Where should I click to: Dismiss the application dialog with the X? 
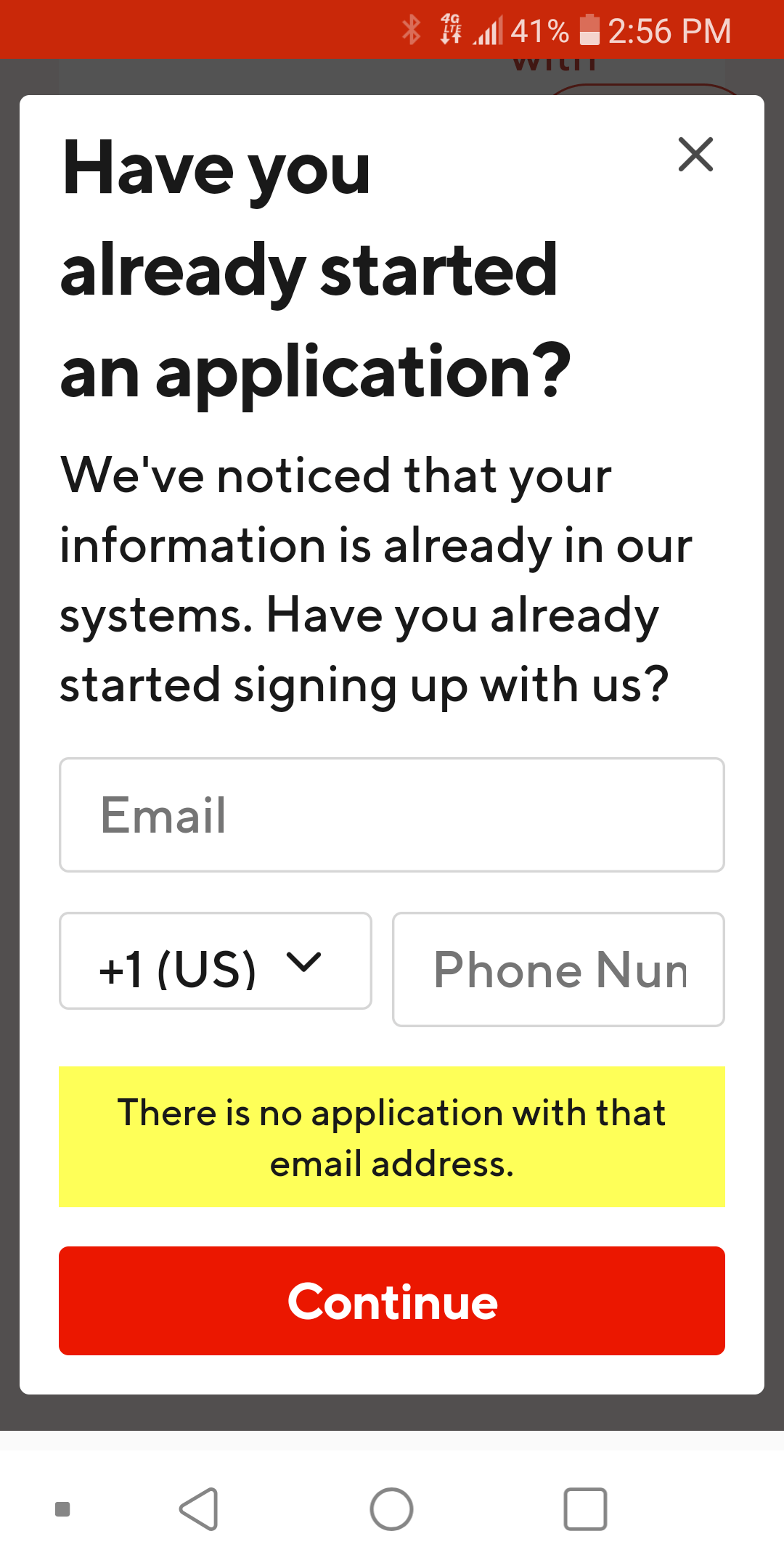click(x=695, y=155)
